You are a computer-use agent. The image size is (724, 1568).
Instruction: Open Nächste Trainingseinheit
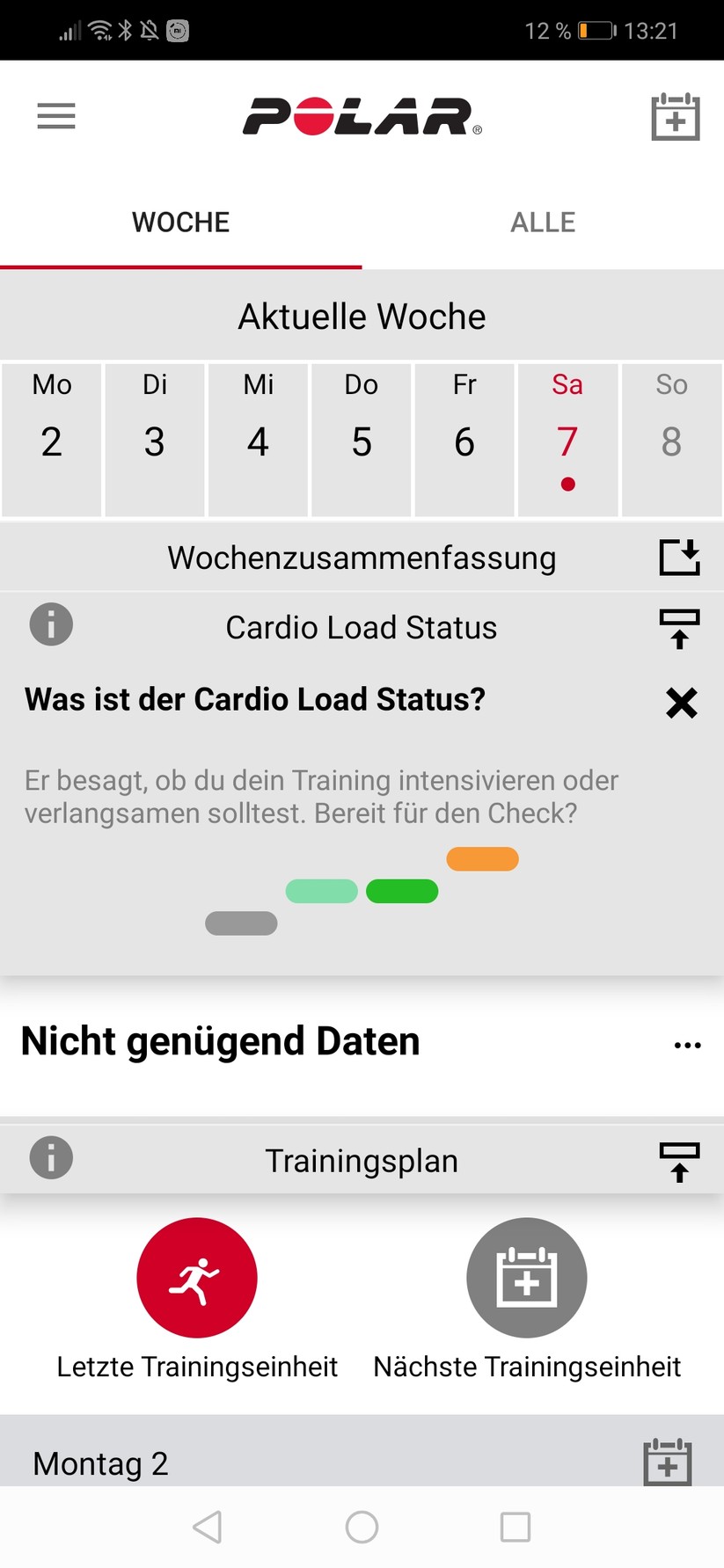pyautogui.click(x=526, y=1277)
